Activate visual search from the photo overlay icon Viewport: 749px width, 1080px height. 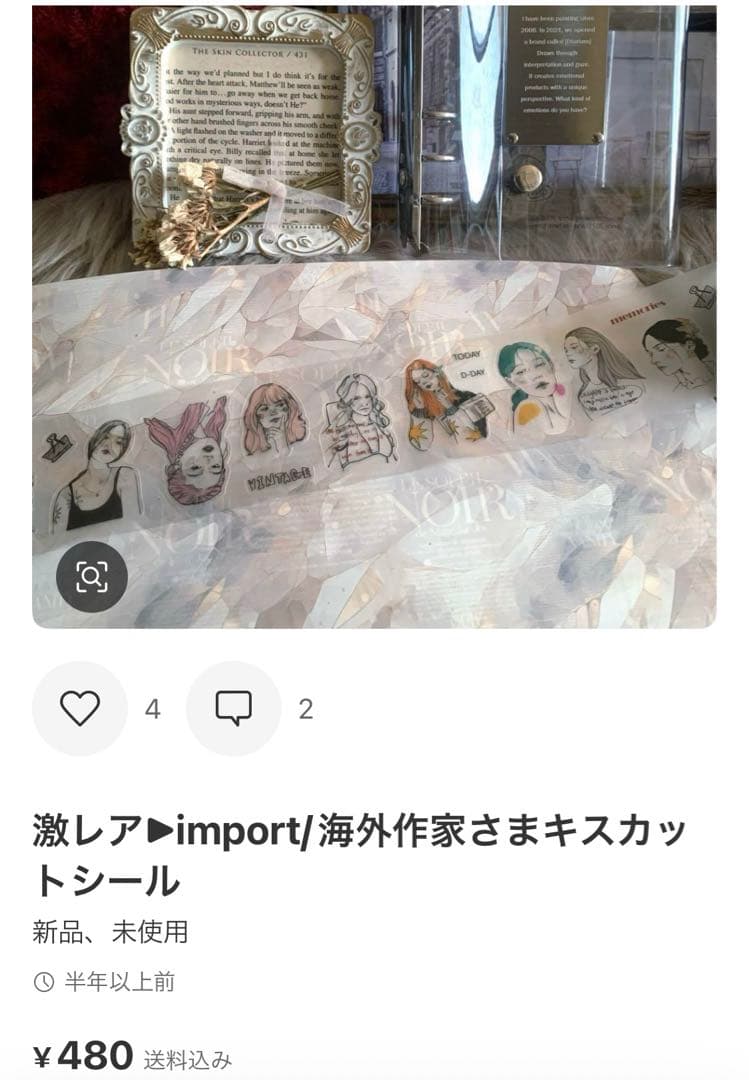(93, 573)
